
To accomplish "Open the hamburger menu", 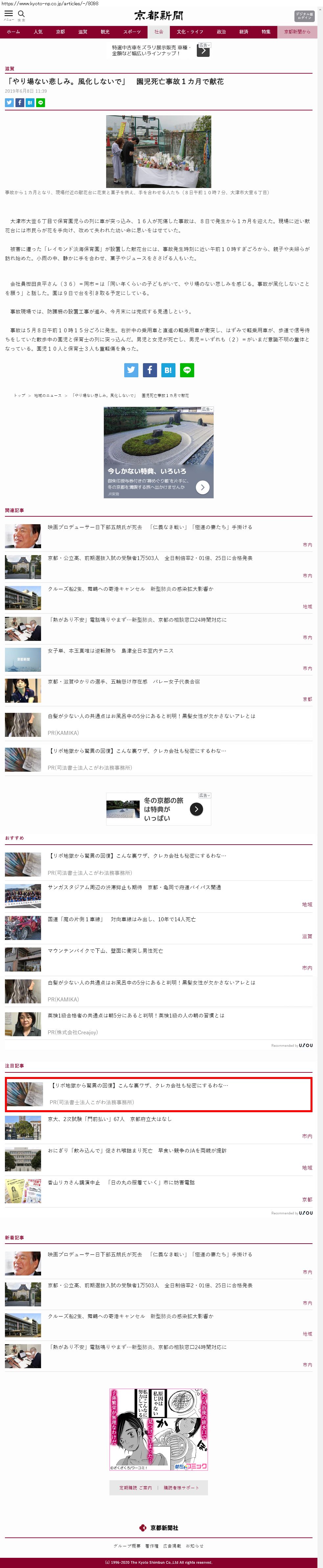I will [x=9, y=14].
